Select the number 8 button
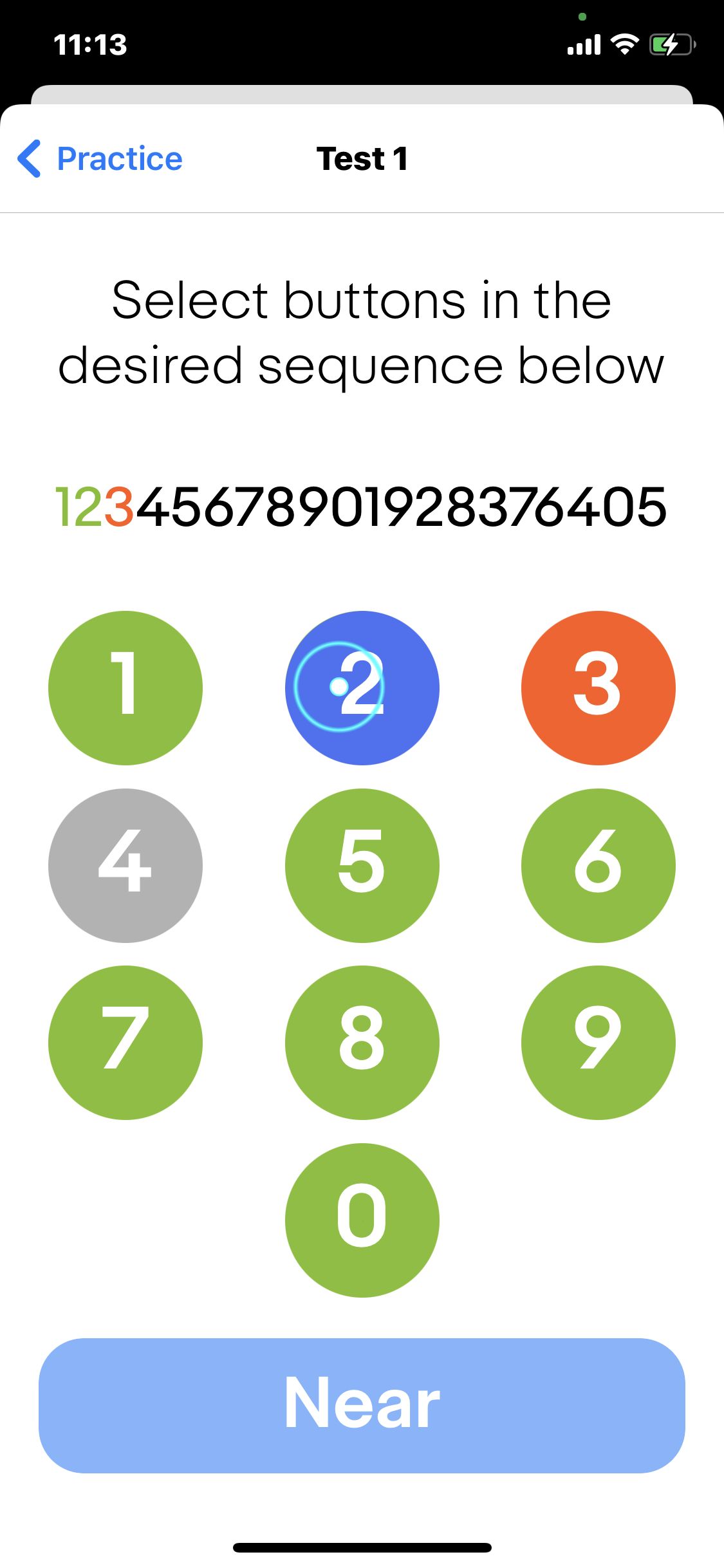The image size is (724, 1568). click(x=362, y=1042)
